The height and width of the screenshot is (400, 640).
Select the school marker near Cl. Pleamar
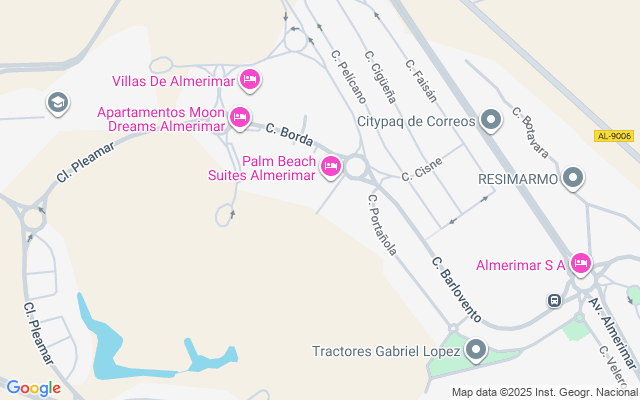coord(57,102)
